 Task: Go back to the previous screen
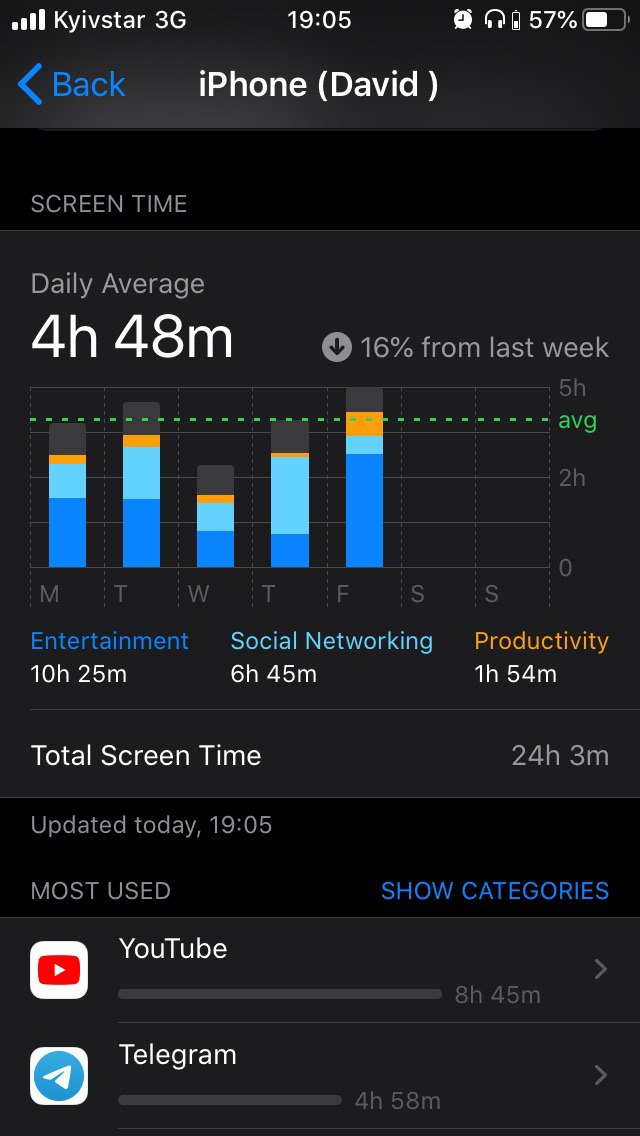click(71, 85)
